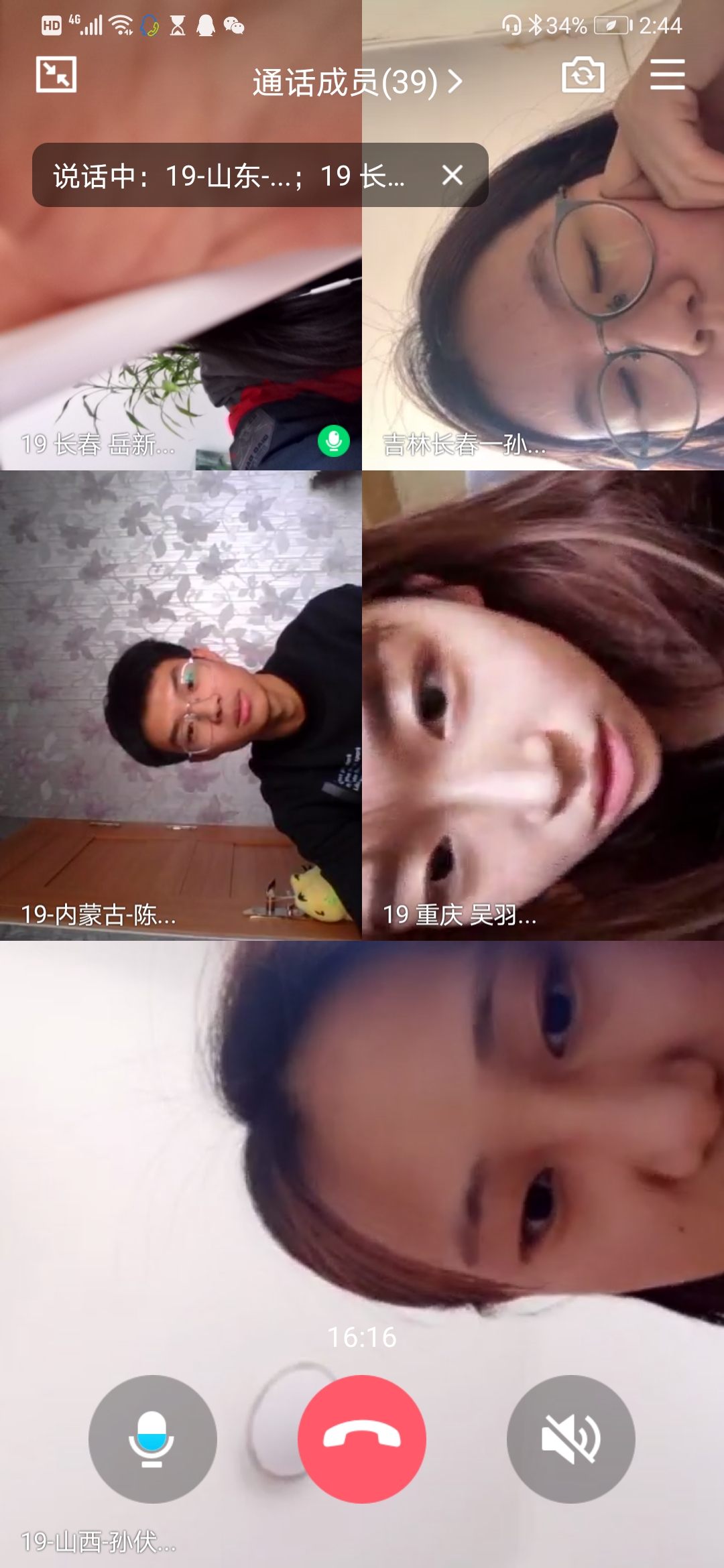Open the hamburger menu

tap(667, 74)
